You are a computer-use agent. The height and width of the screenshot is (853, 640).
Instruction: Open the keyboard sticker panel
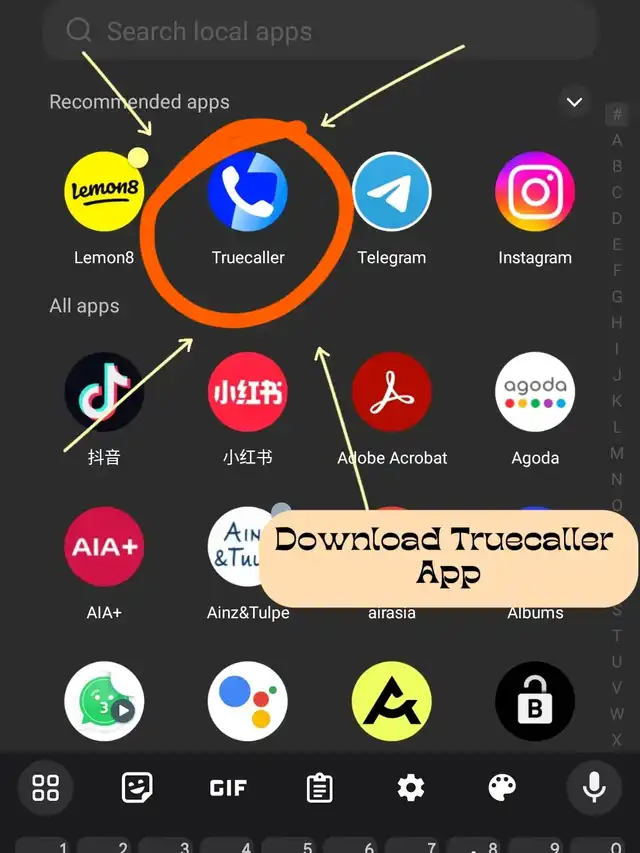pos(137,787)
